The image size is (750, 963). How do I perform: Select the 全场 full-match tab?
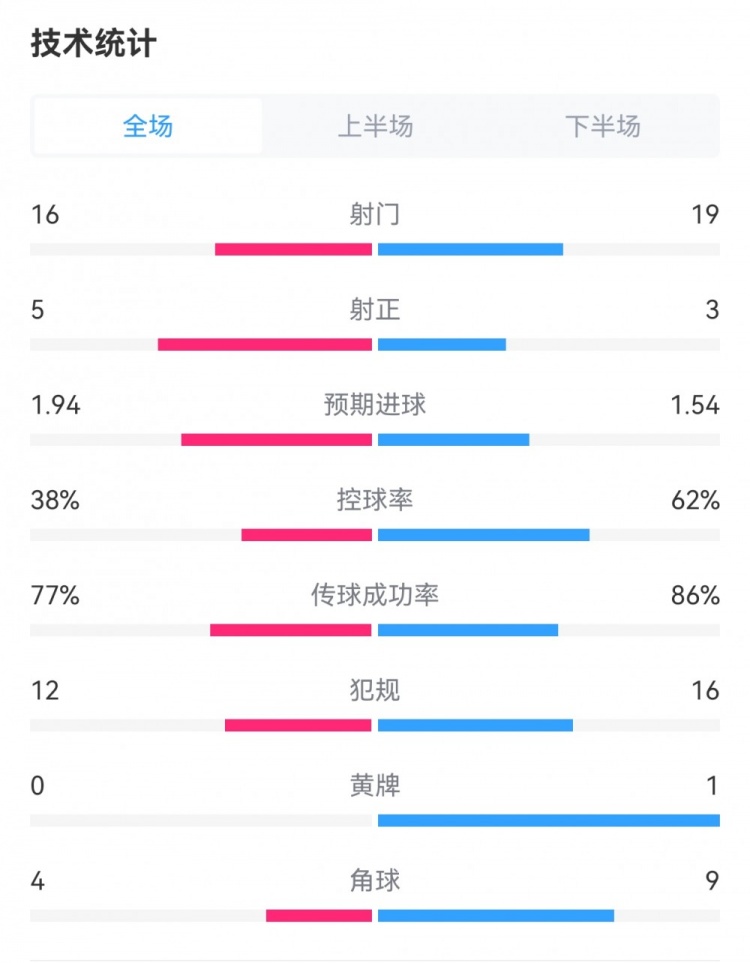click(x=148, y=126)
